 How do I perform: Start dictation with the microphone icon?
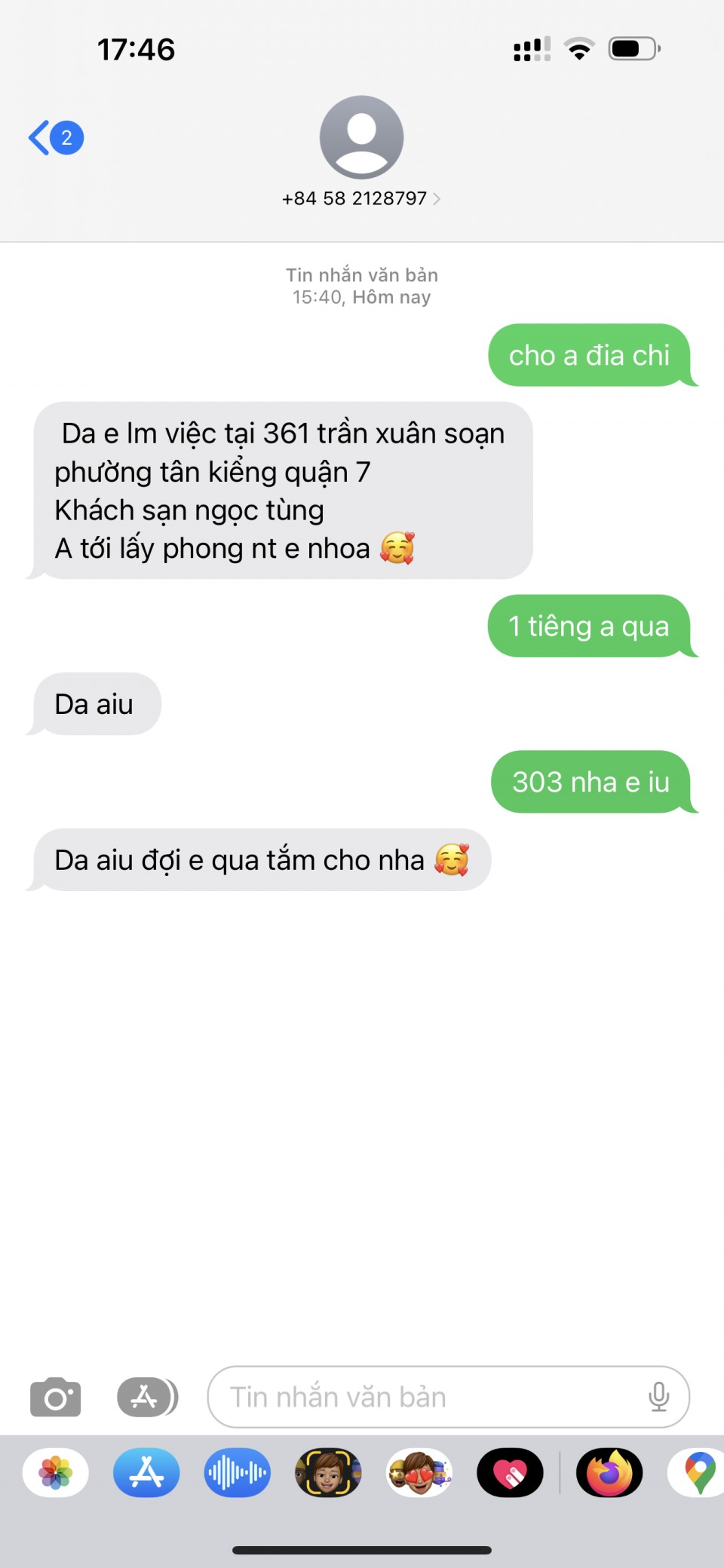tap(658, 1397)
